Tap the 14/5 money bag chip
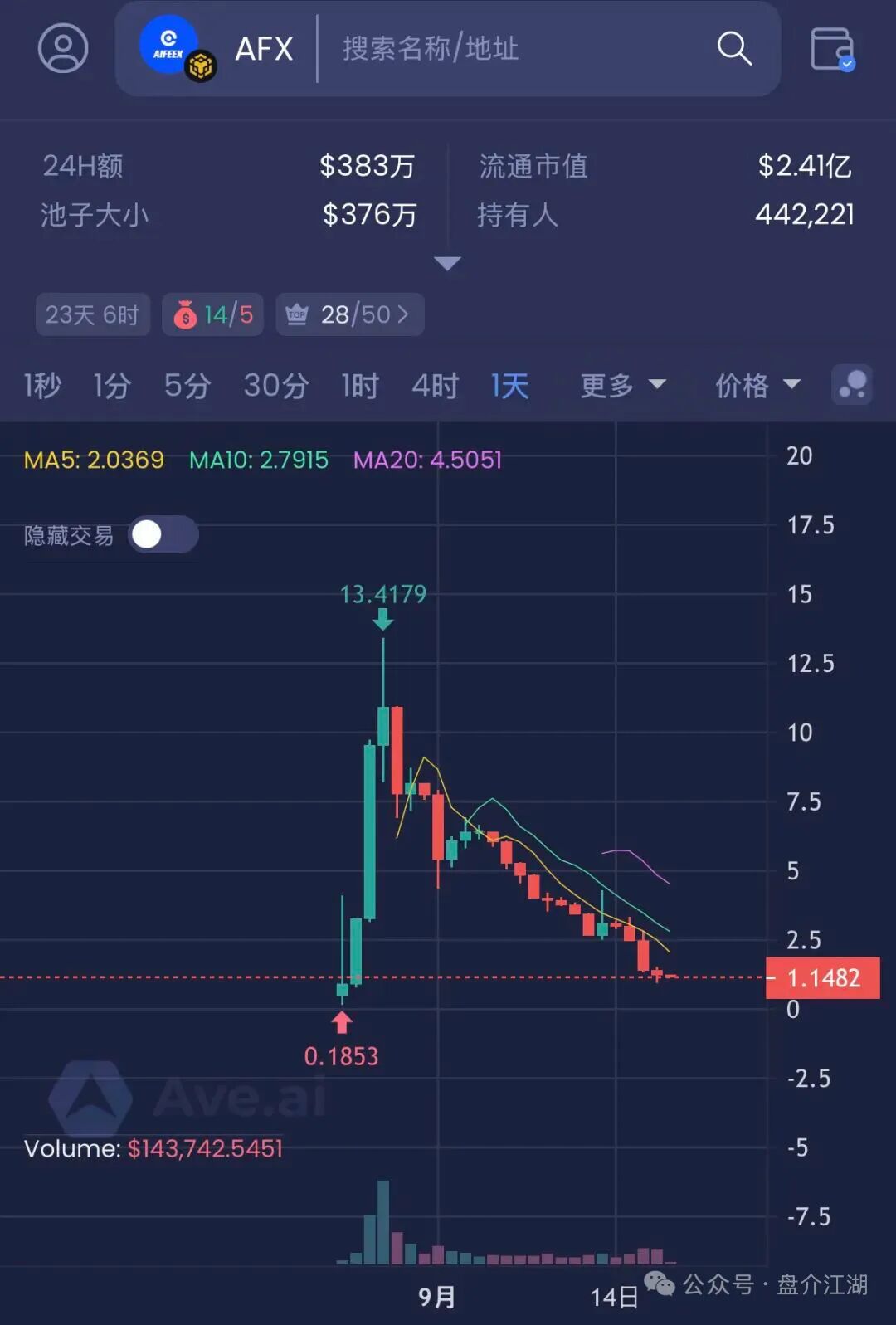Screen dimensions: 896x1325 click(x=212, y=314)
